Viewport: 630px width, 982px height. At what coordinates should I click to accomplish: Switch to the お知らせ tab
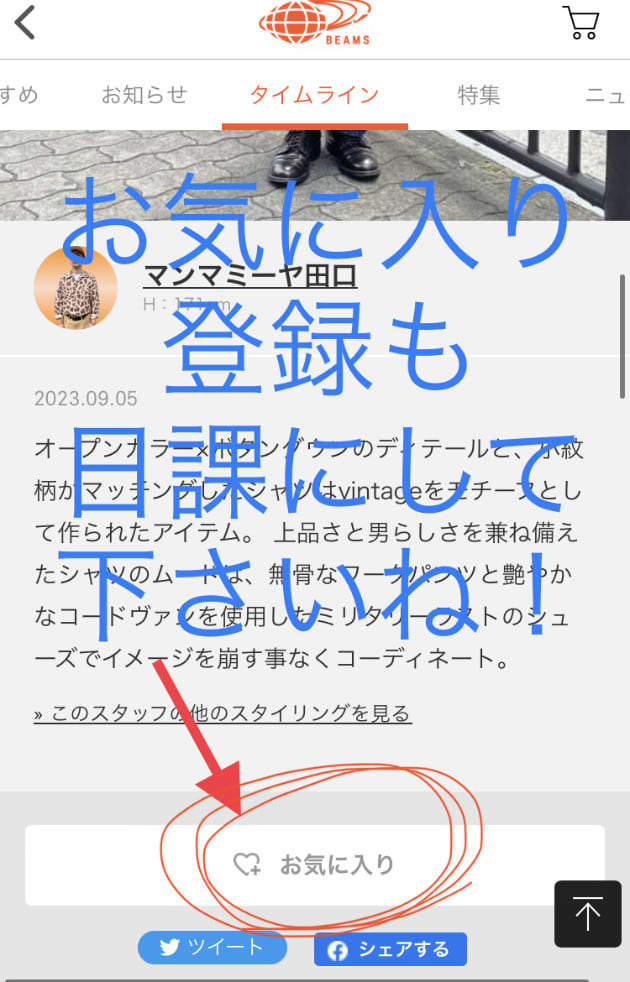(144, 95)
